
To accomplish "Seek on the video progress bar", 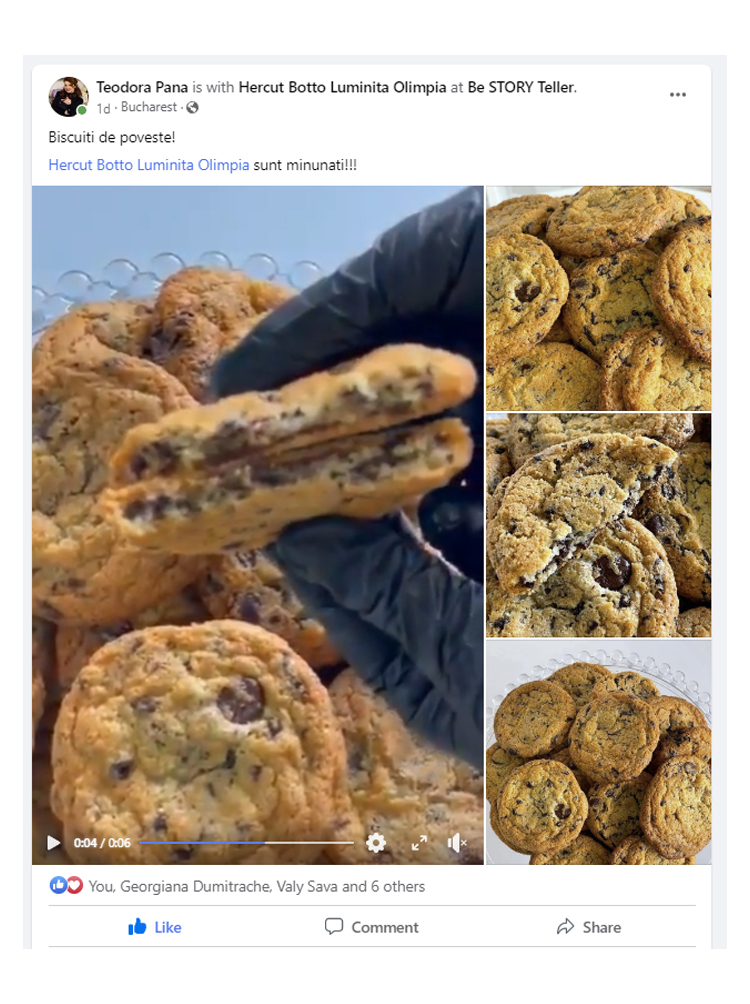I will click(x=245, y=843).
